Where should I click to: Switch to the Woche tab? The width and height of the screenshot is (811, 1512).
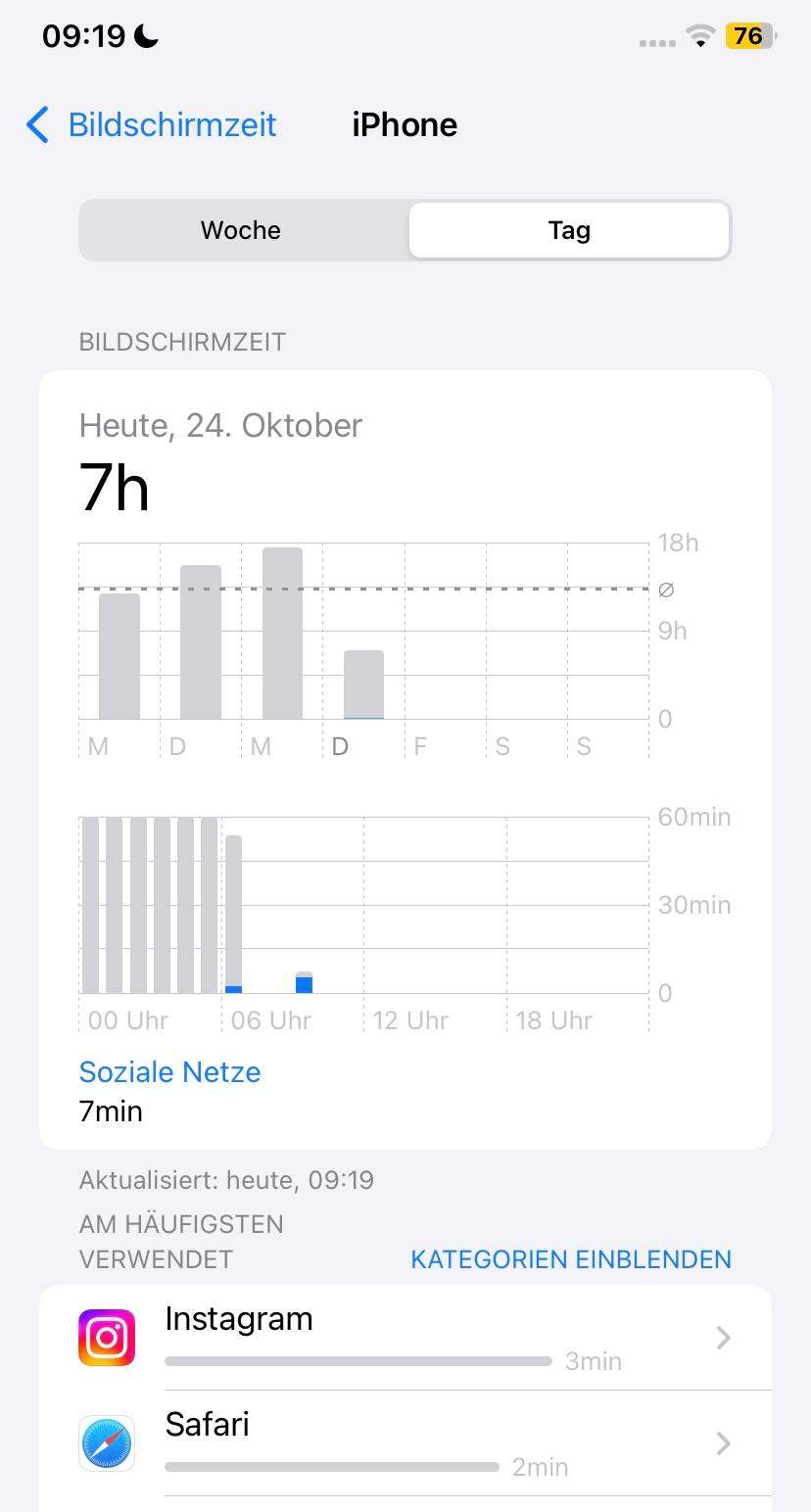coord(240,230)
